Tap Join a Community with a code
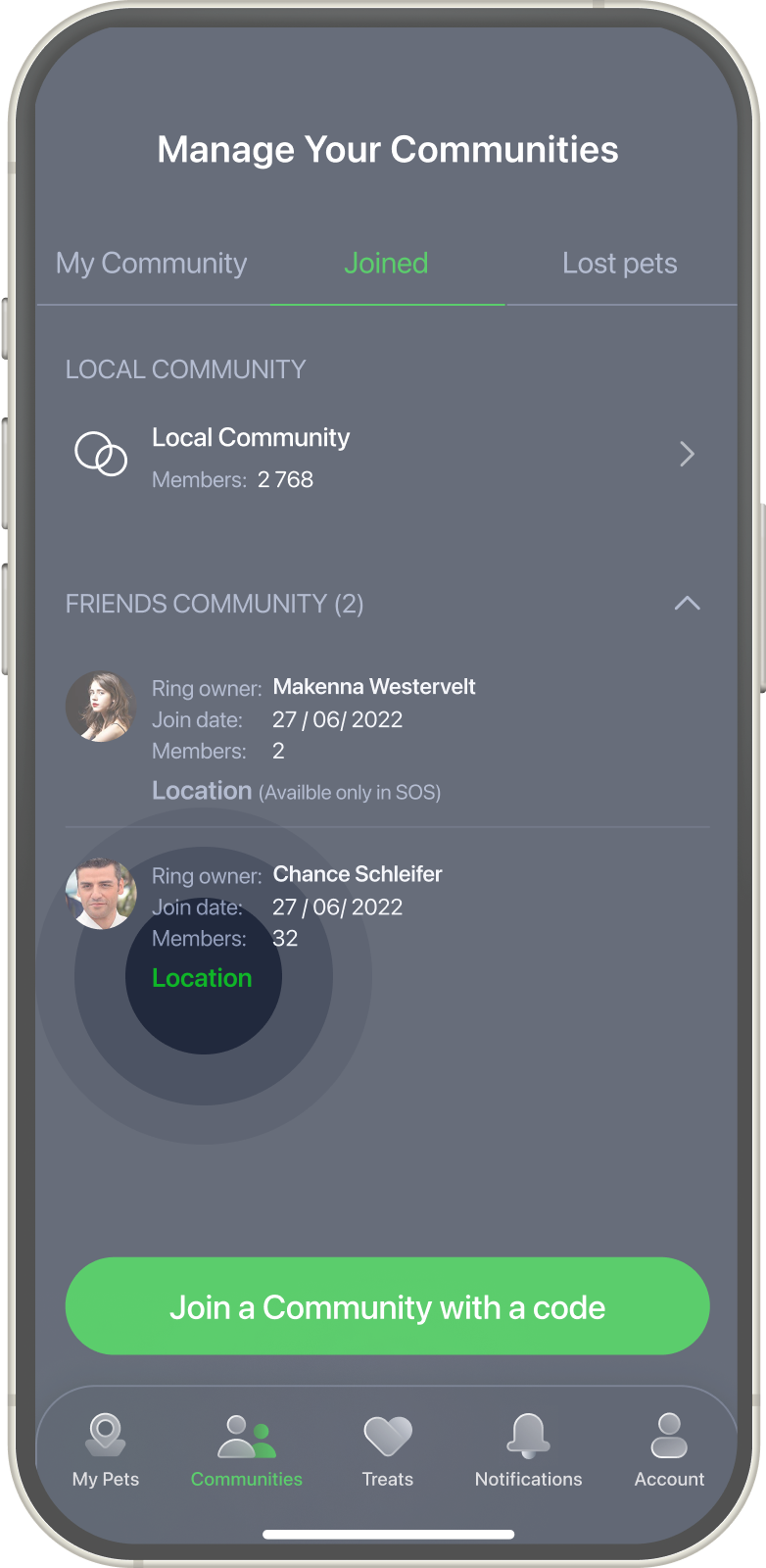This screenshot has width=766, height=1568. (x=387, y=1306)
